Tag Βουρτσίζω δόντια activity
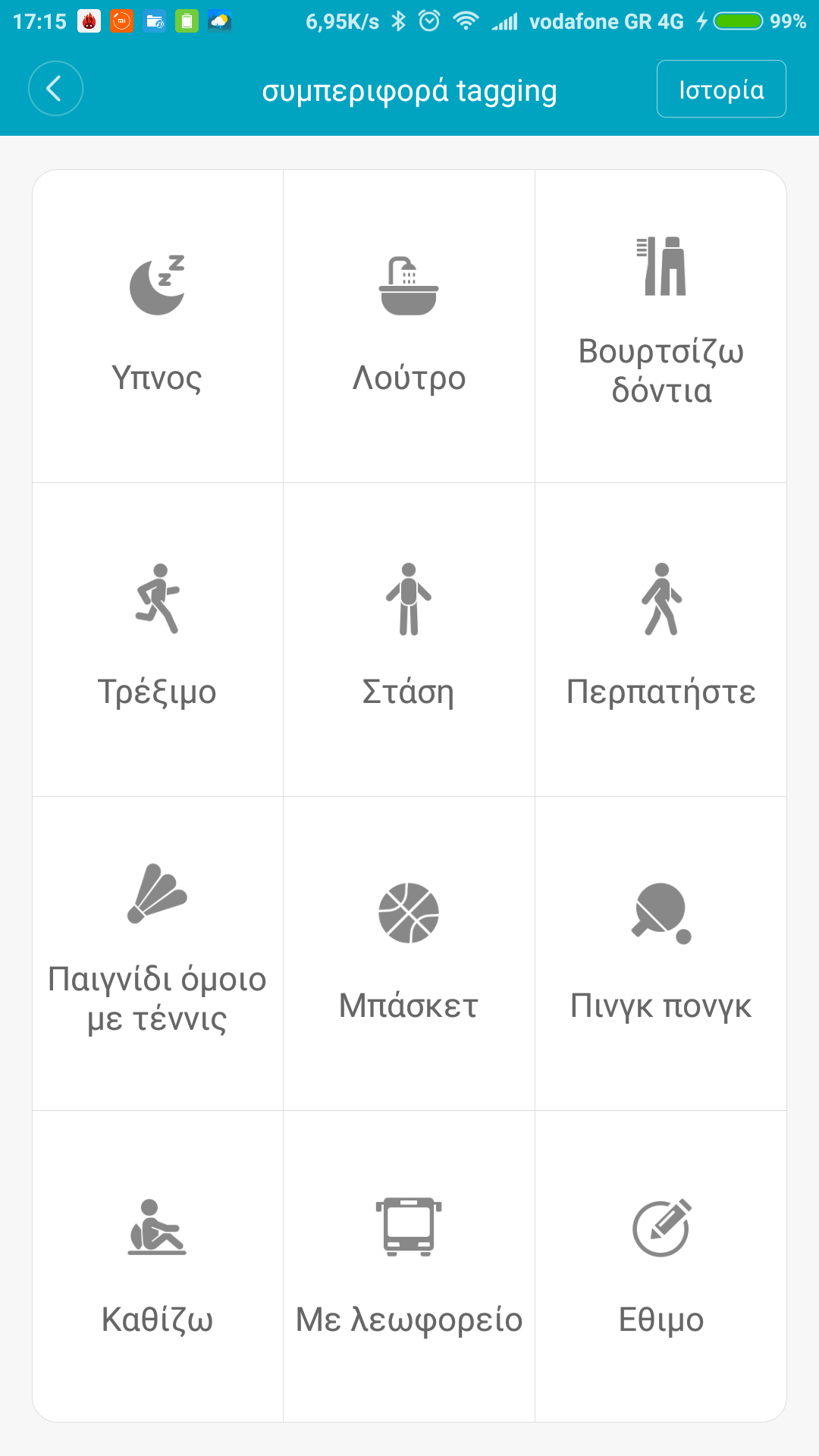 661,326
